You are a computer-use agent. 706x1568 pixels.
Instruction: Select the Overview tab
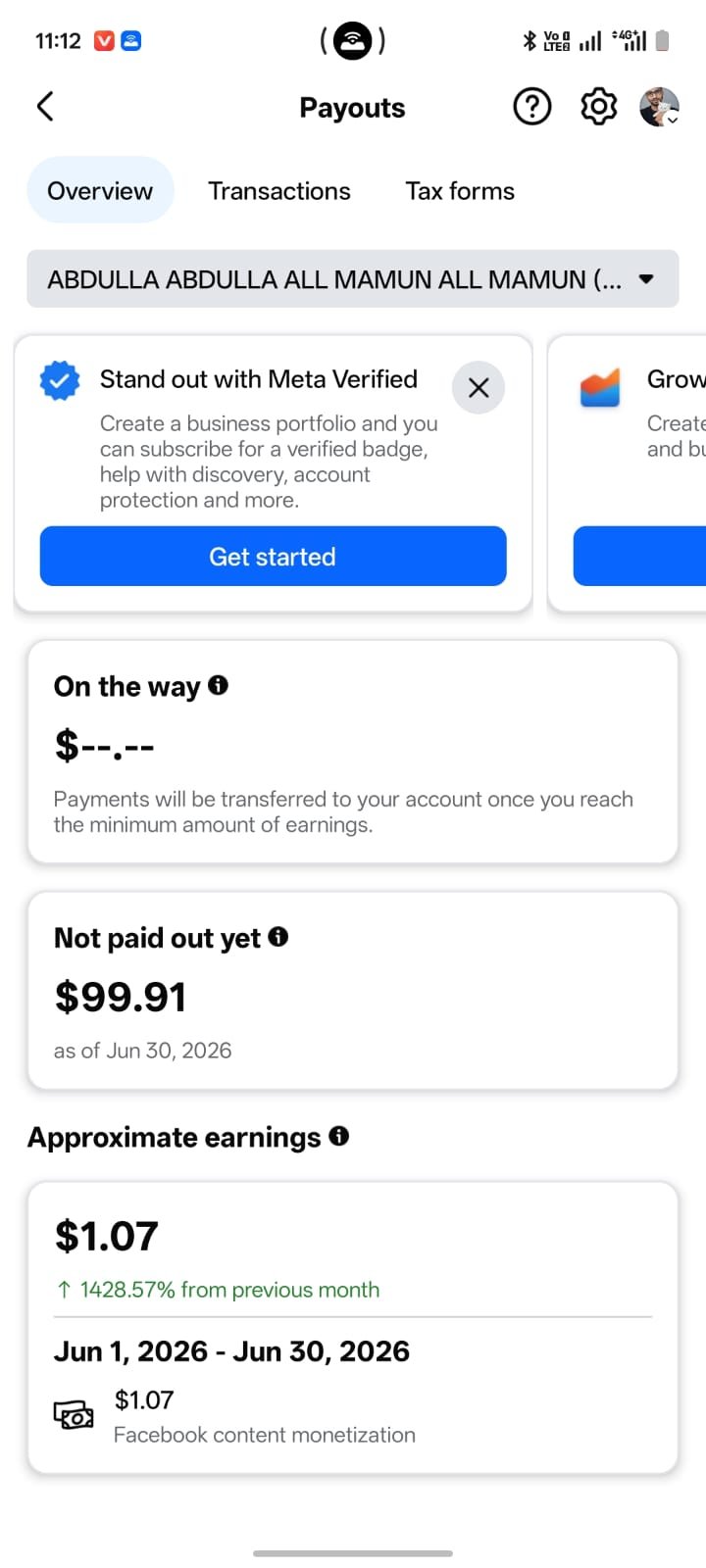(x=100, y=190)
